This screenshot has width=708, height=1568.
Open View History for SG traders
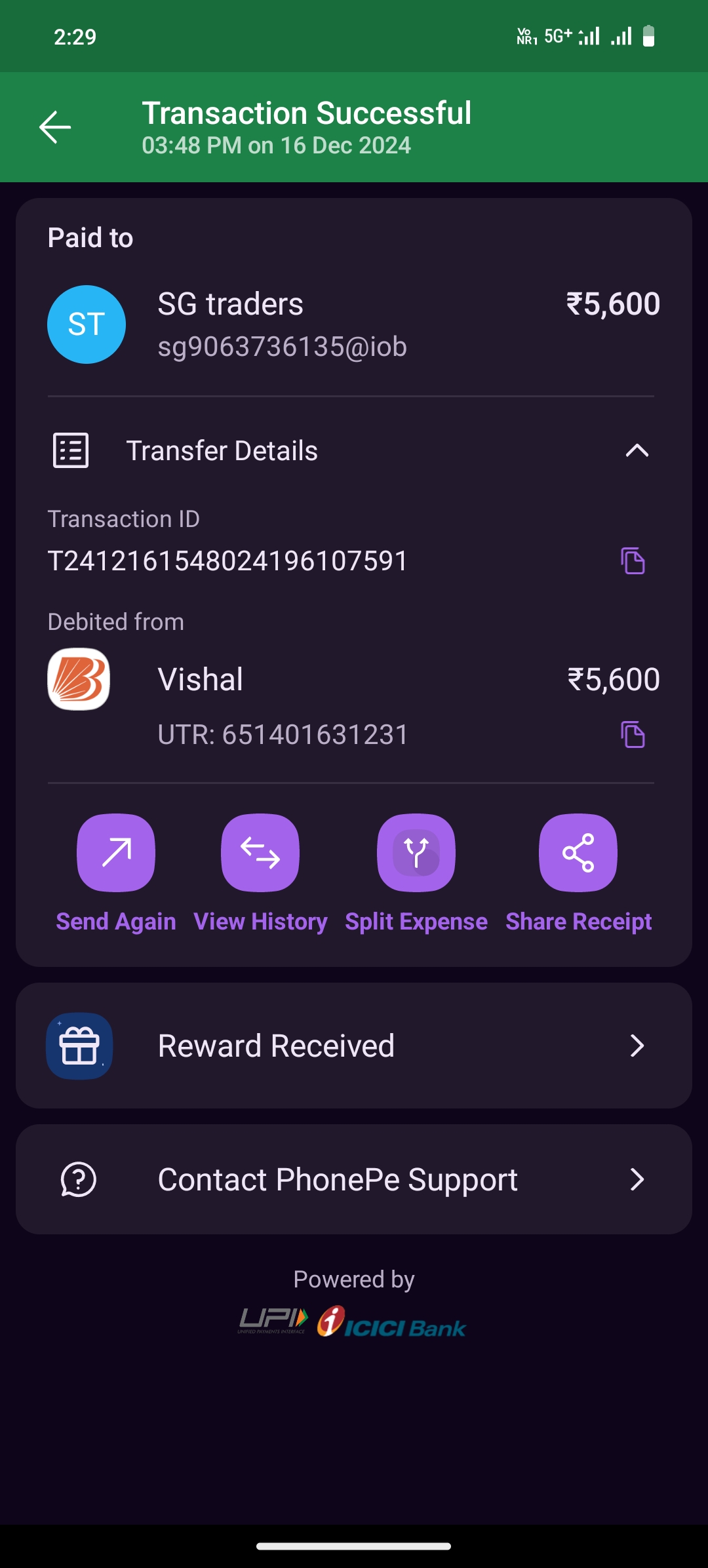[x=260, y=853]
